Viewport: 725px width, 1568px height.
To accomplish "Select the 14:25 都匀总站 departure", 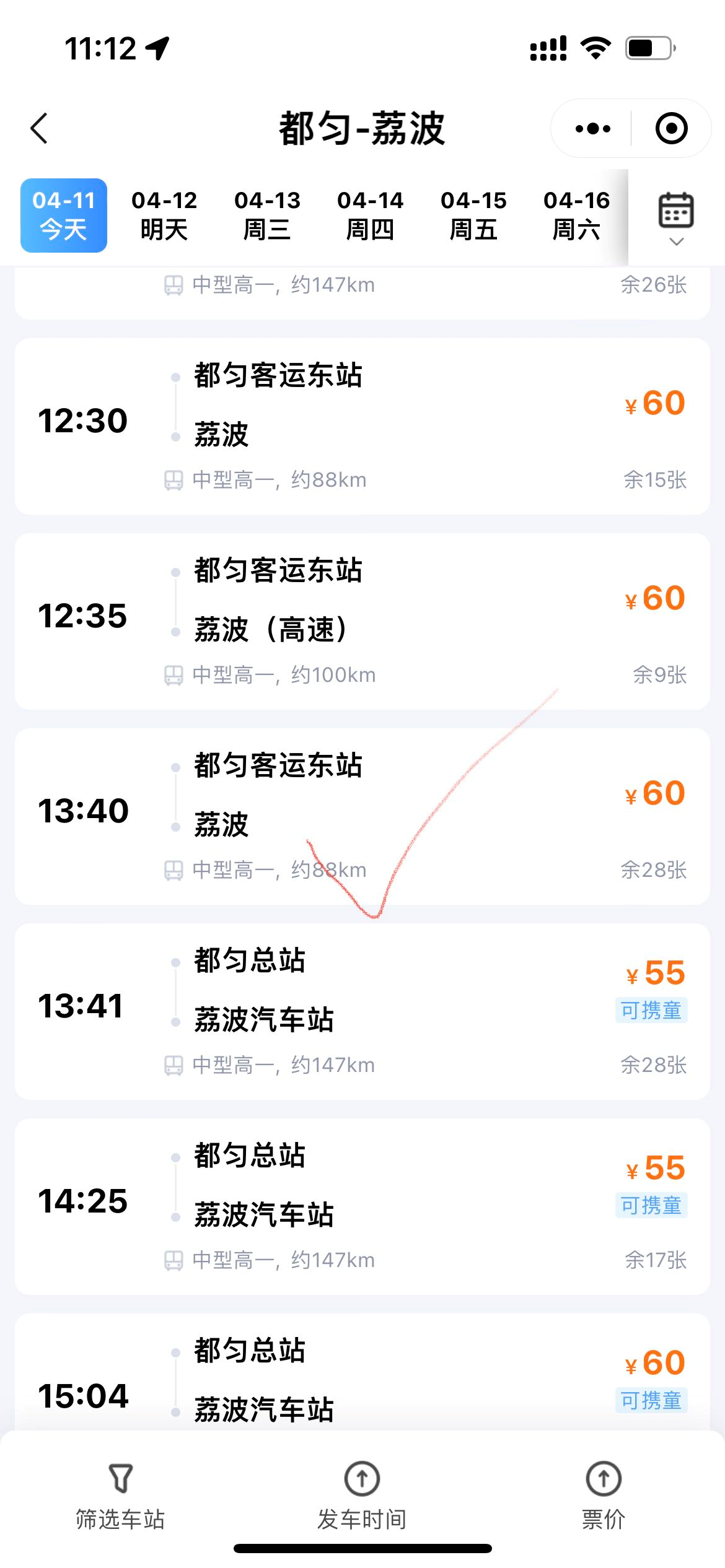I will tap(362, 1206).
